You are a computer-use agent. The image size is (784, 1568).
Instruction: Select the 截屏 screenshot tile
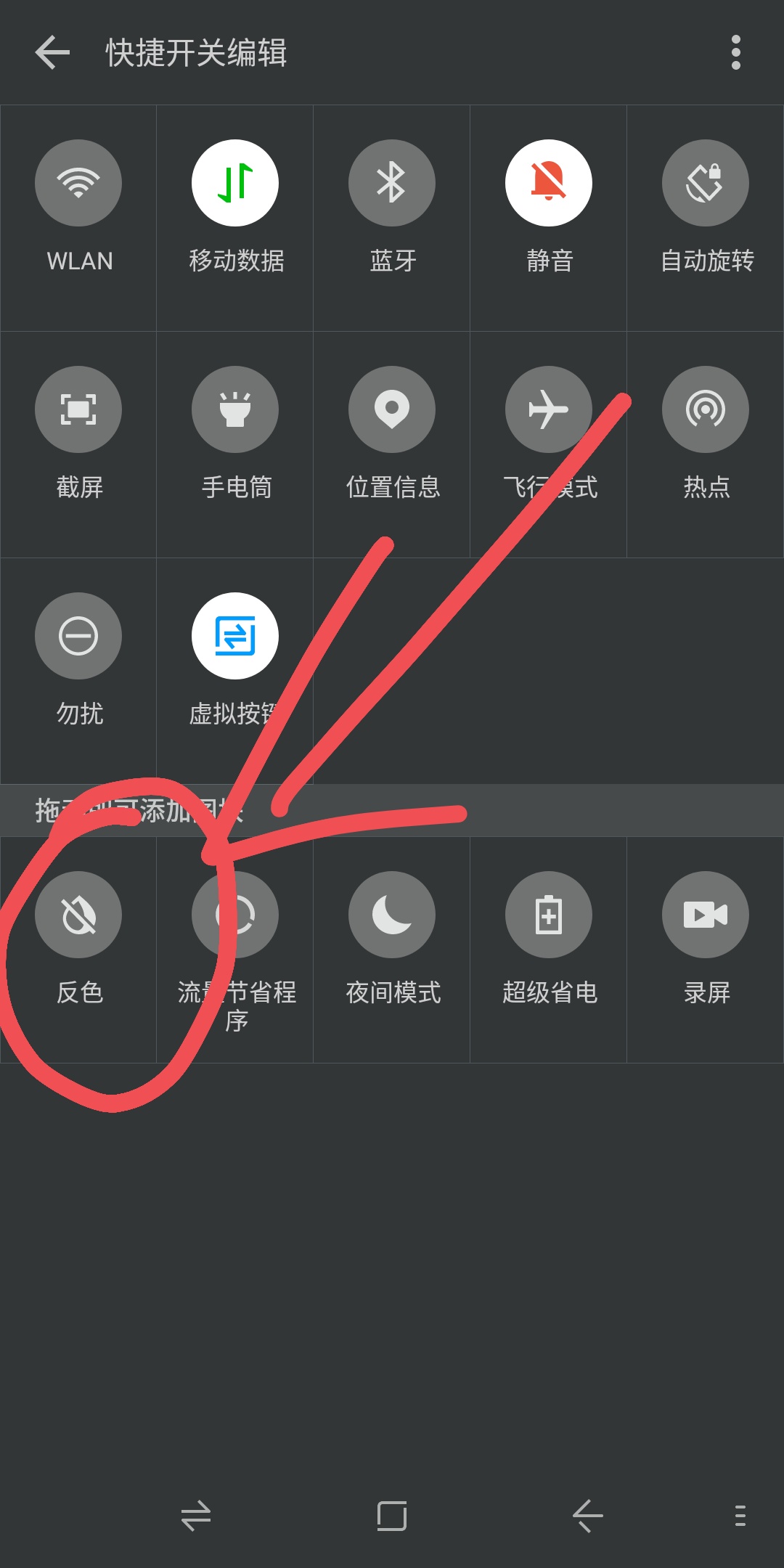click(78, 409)
